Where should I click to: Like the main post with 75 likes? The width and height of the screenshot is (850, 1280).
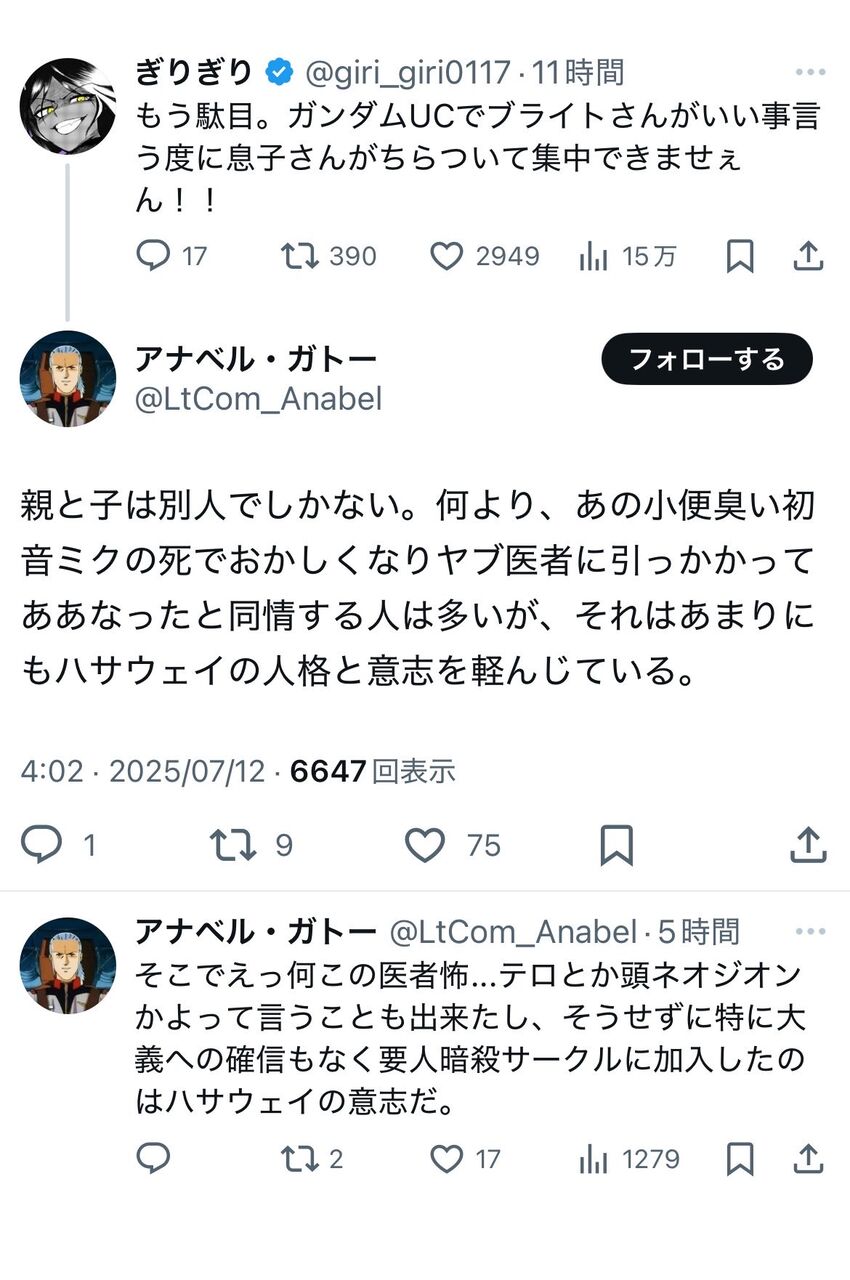pos(425,845)
